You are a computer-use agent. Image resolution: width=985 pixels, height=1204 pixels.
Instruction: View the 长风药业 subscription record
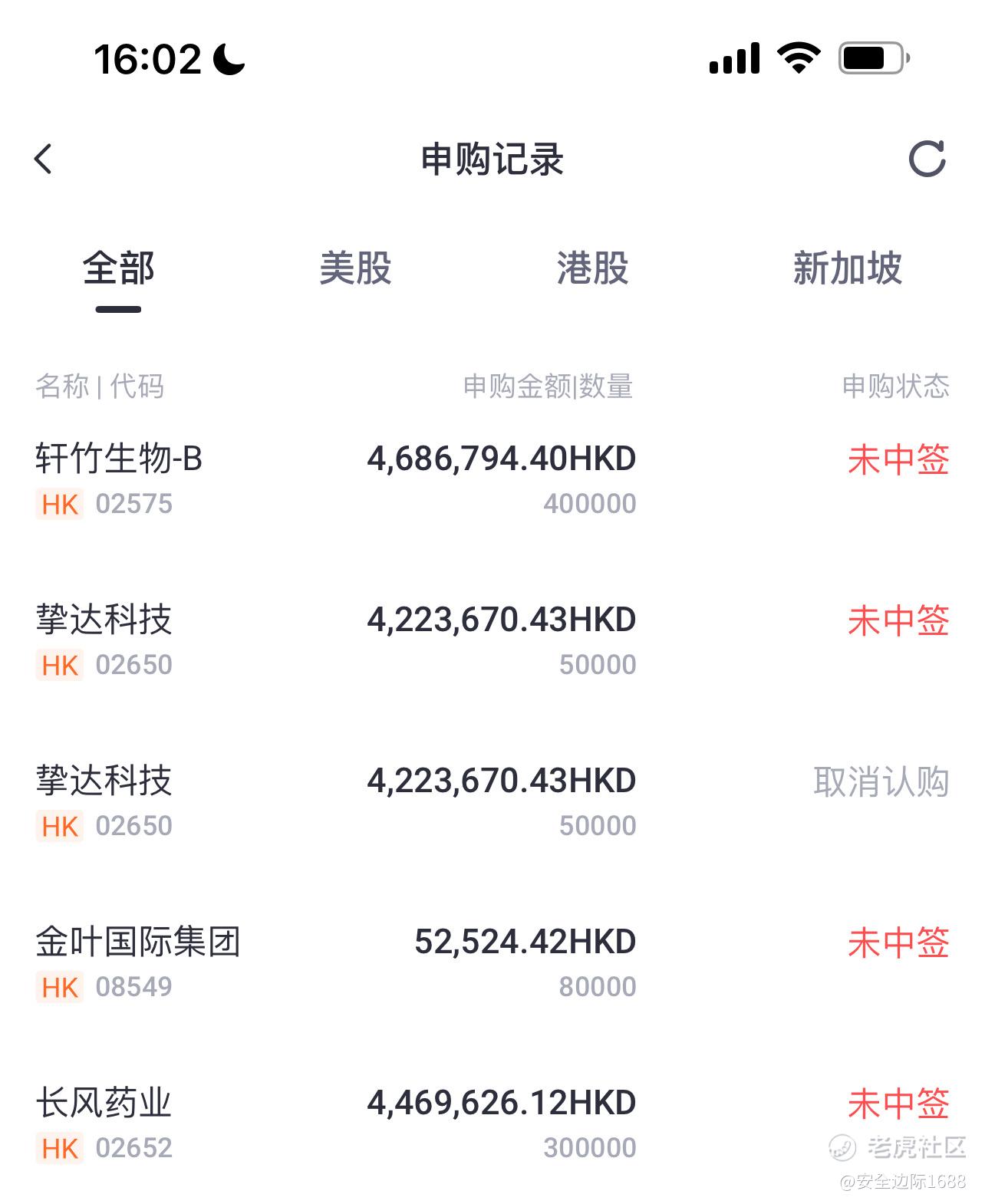click(x=491, y=1123)
